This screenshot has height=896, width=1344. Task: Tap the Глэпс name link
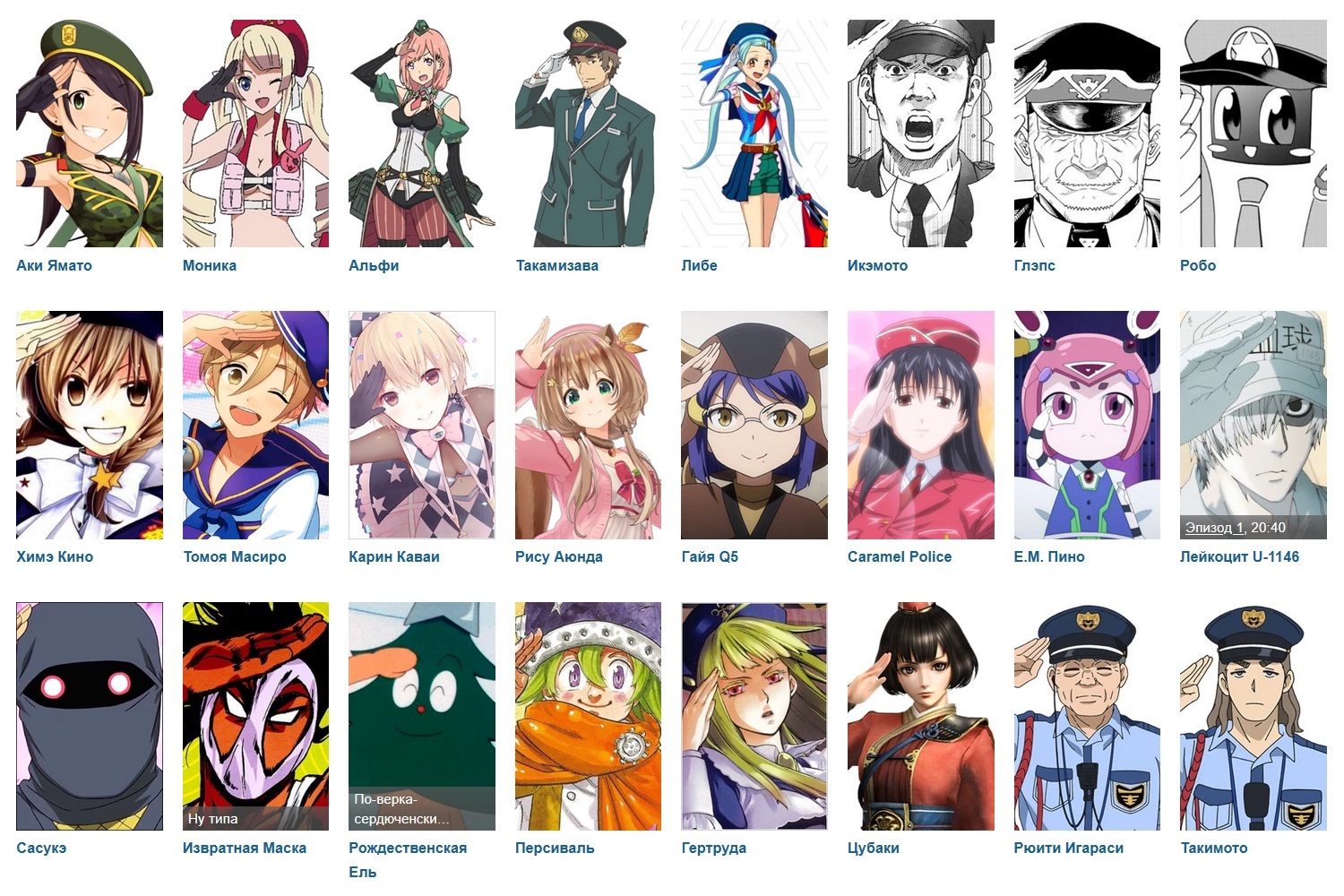point(1034,265)
